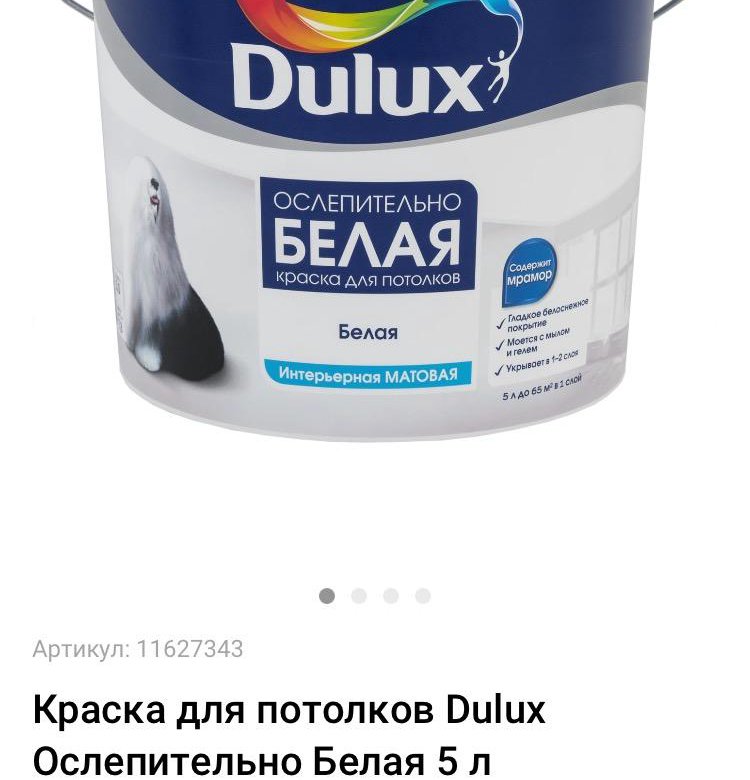Jump to the second product photo dot

359,596
